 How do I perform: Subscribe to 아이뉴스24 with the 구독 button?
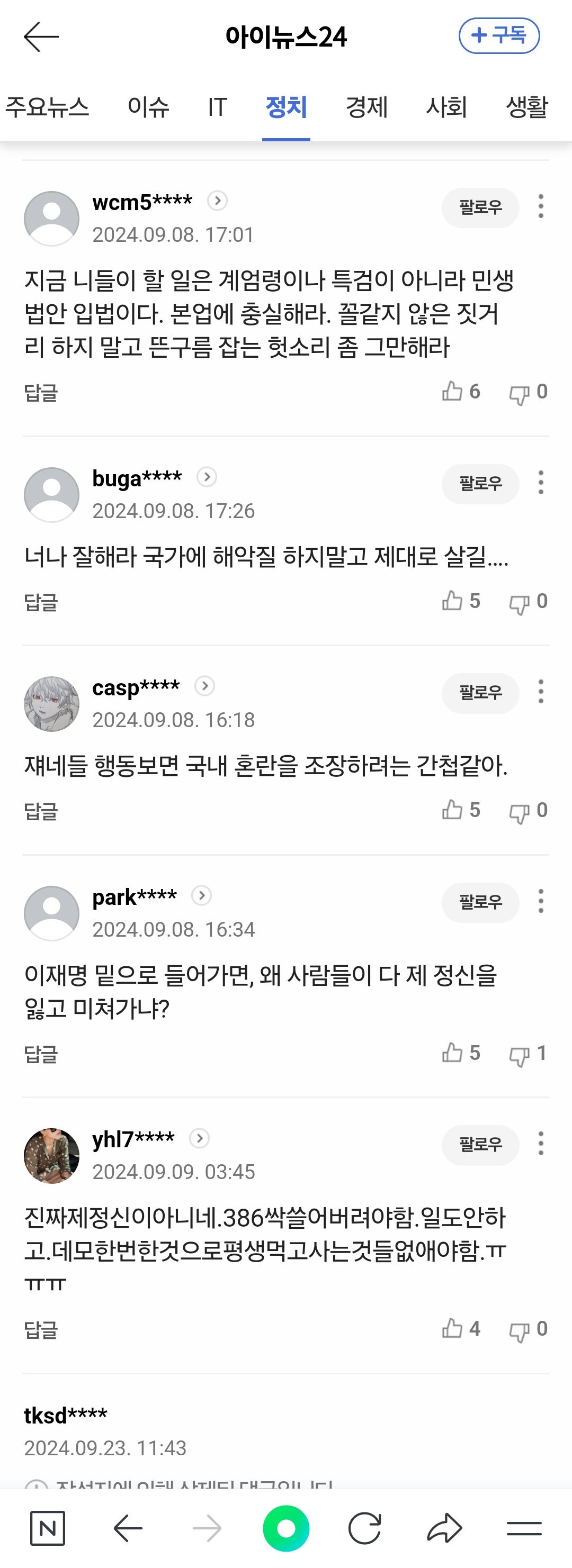tap(499, 36)
